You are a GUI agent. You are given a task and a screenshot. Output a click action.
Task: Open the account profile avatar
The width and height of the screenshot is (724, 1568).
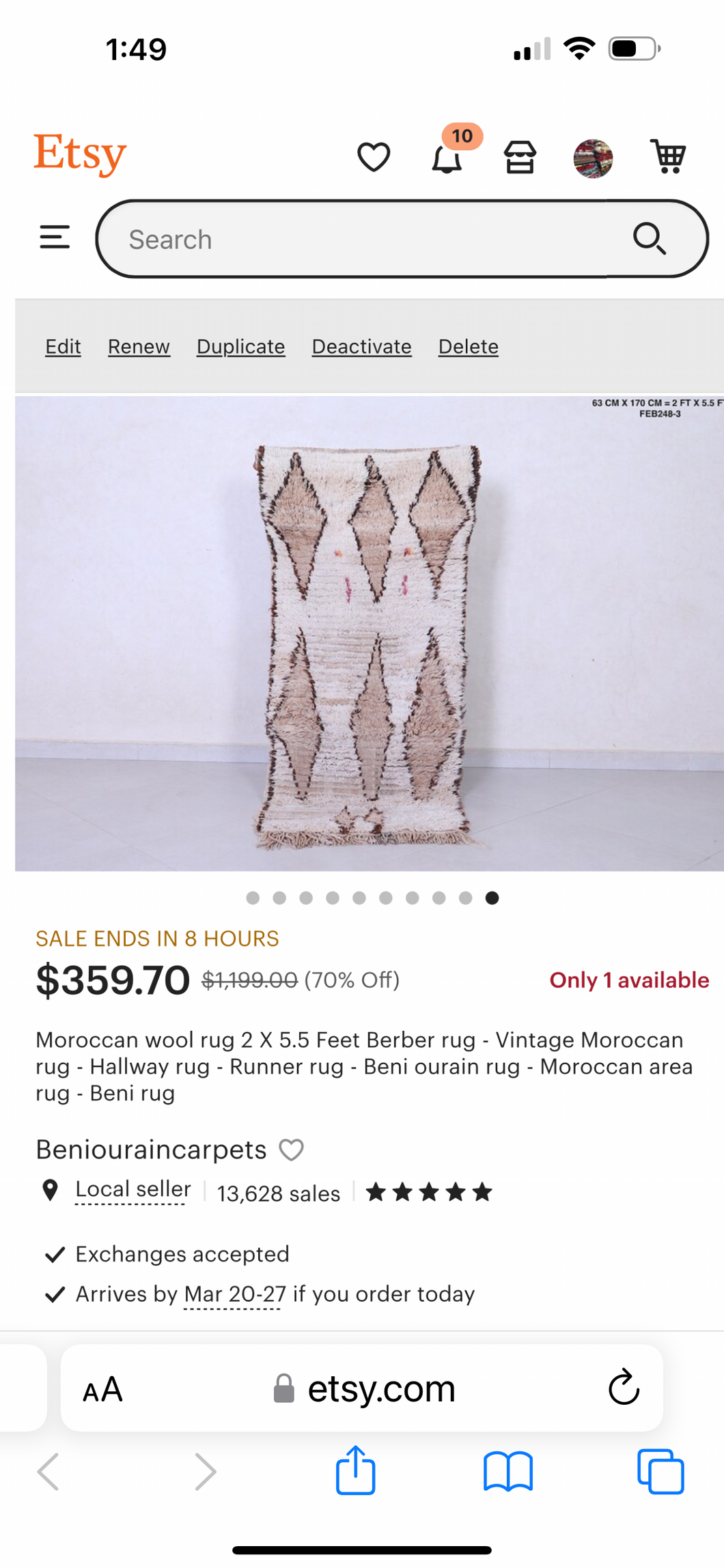[x=593, y=158]
